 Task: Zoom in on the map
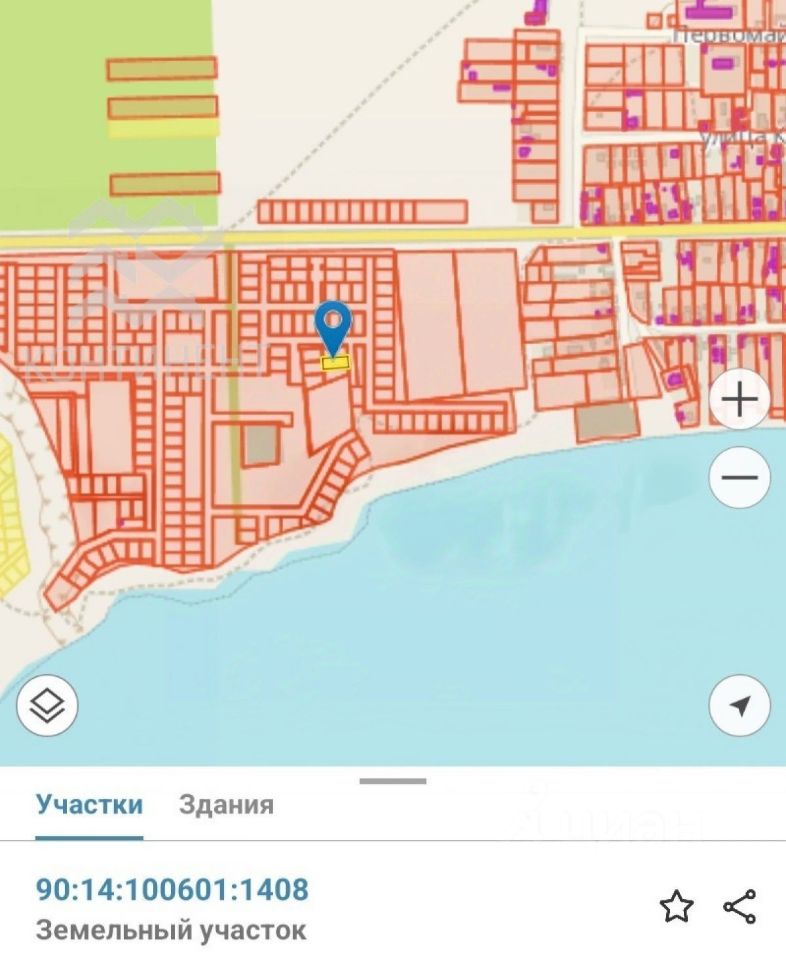click(739, 401)
